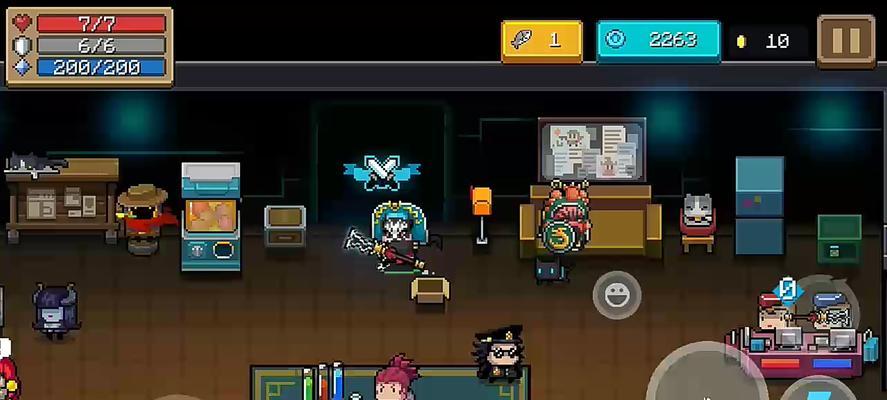Tap the fish material counter
The height and width of the screenshot is (400, 887).
click(x=541, y=41)
